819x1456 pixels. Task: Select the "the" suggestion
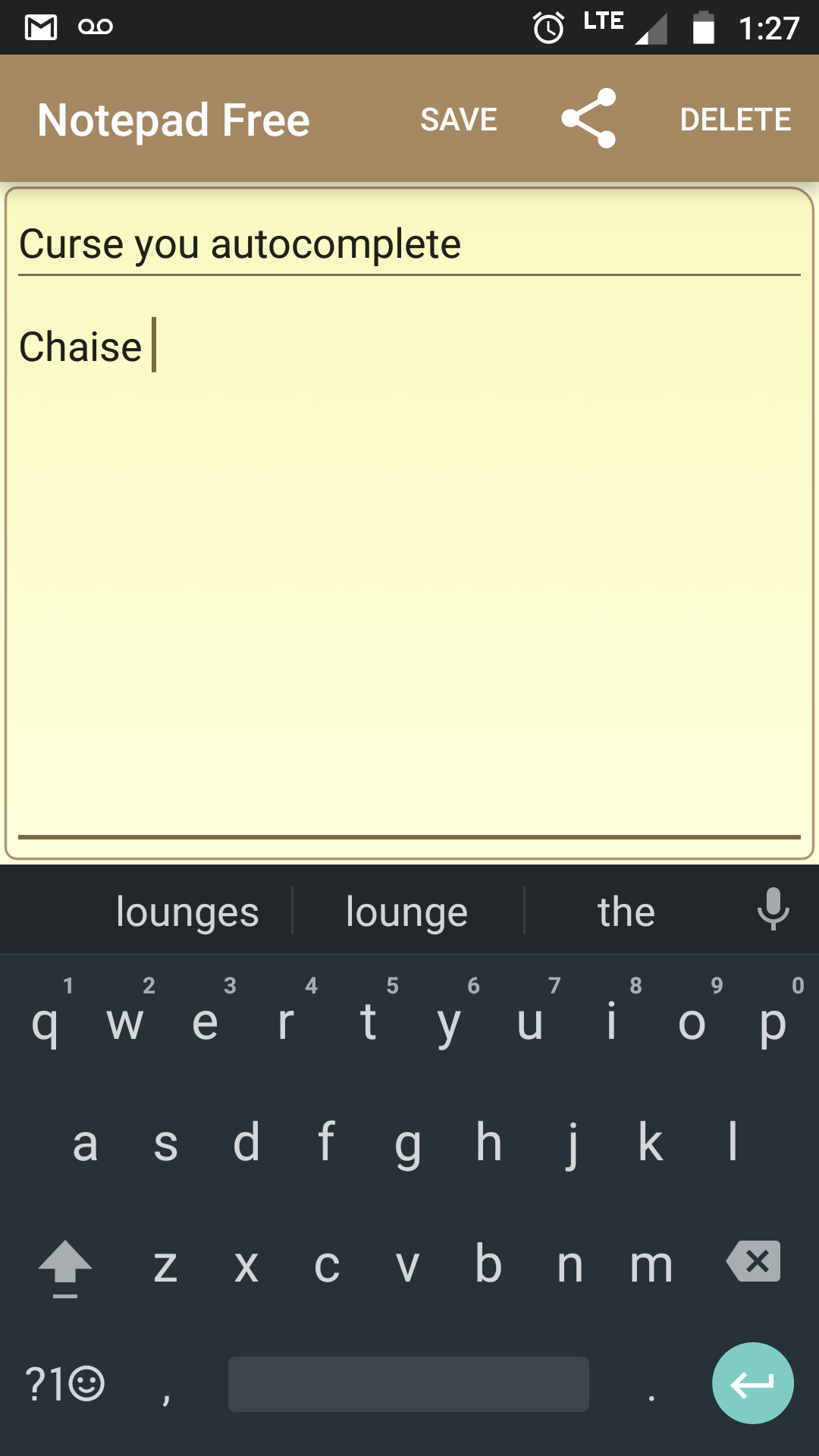click(626, 911)
